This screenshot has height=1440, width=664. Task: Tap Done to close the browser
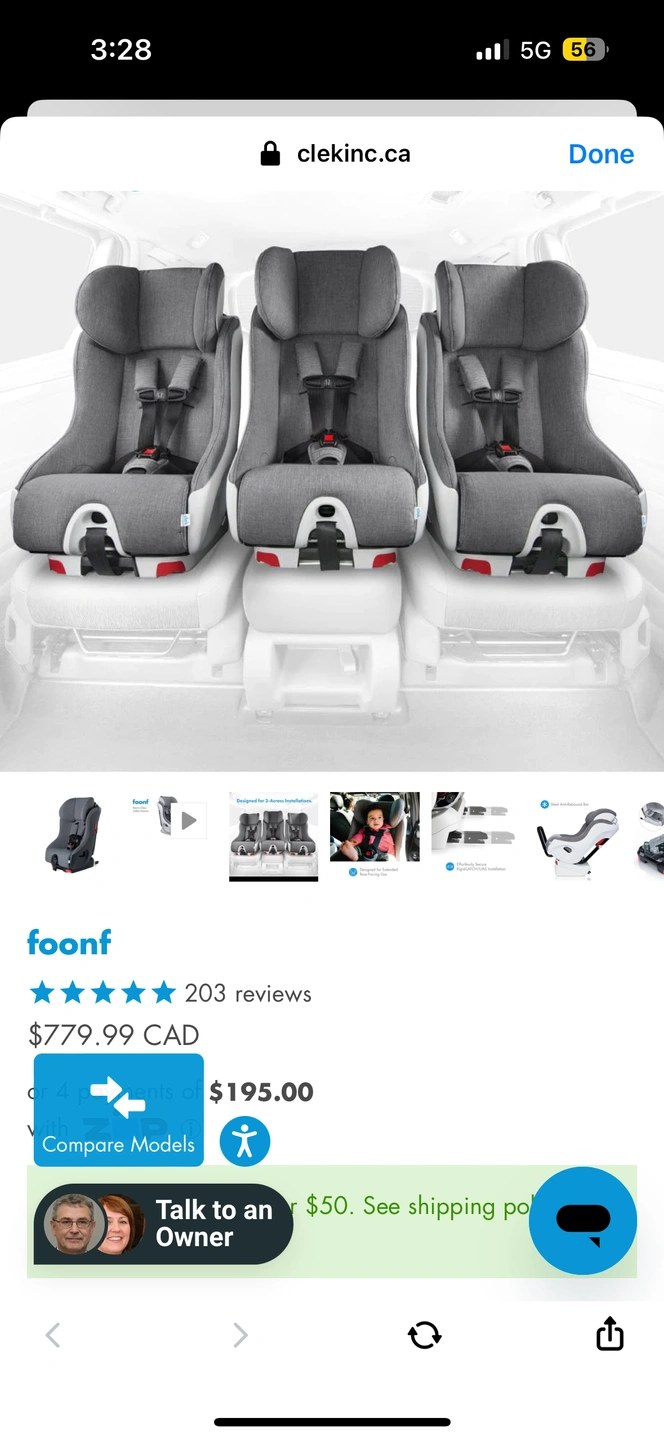[x=601, y=154]
